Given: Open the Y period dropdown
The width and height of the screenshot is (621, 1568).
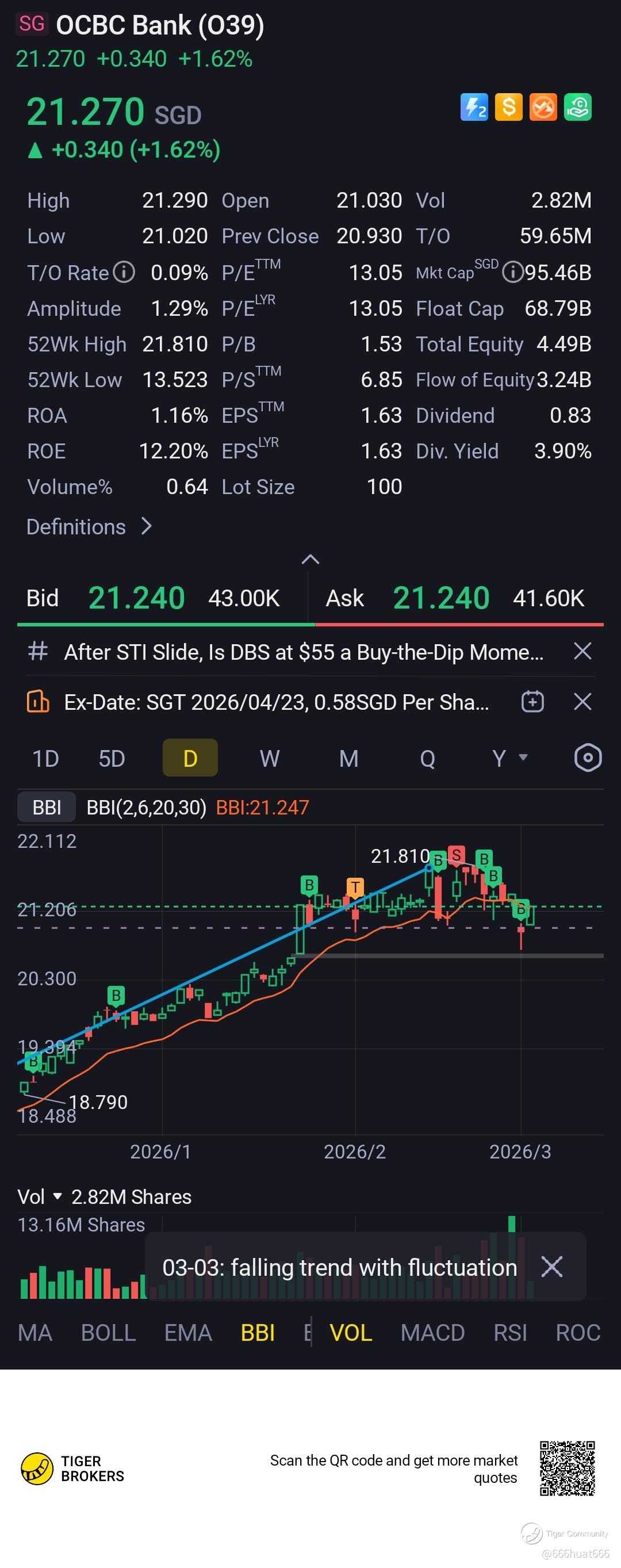Looking at the screenshot, I should (508, 759).
